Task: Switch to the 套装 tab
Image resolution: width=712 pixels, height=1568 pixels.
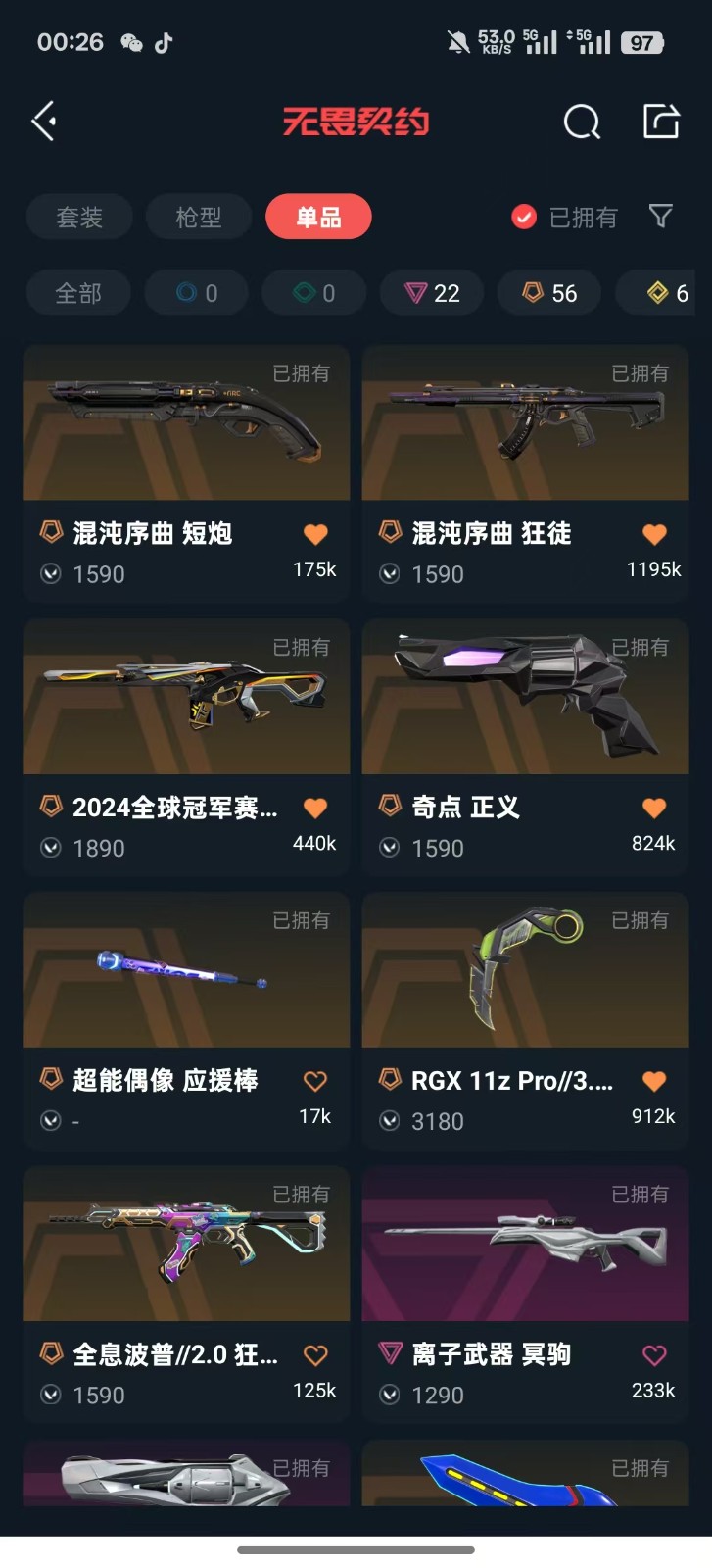Action: click(79, 217)
